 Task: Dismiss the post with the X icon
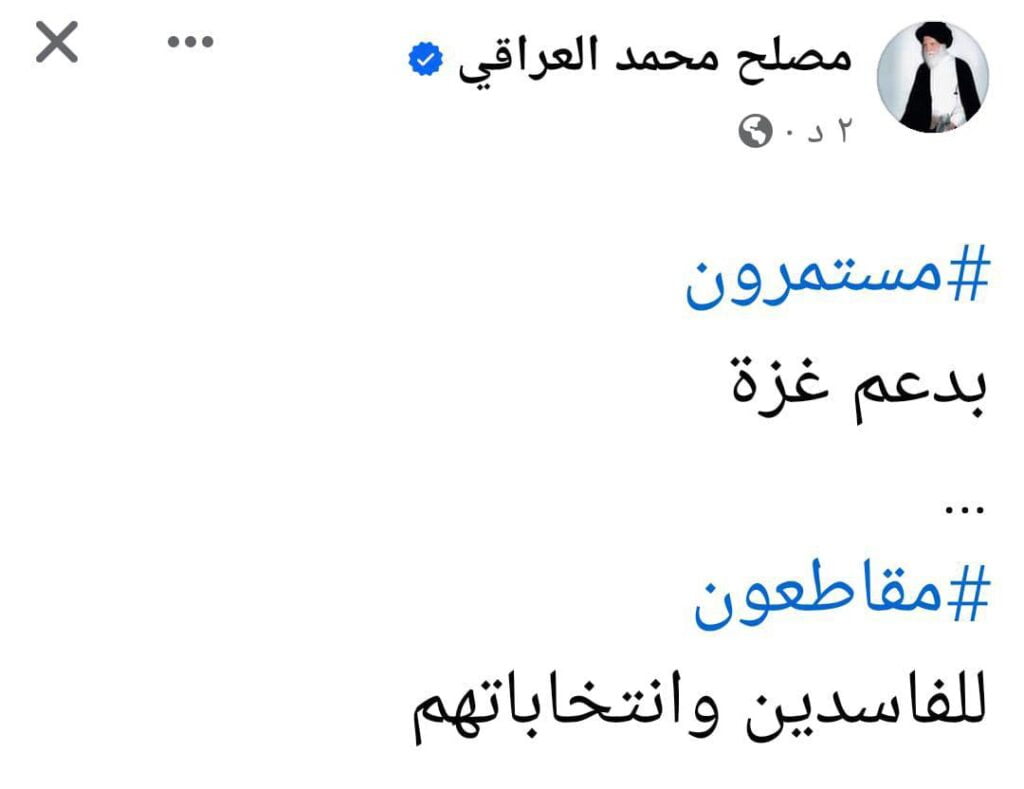point(57,43)
